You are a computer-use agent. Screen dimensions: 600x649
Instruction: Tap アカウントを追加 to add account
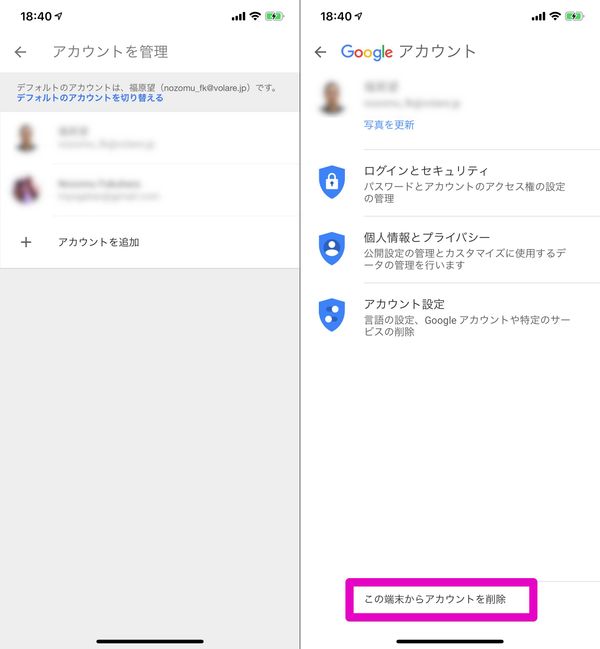pyautogui.click(x=150, y=242)
